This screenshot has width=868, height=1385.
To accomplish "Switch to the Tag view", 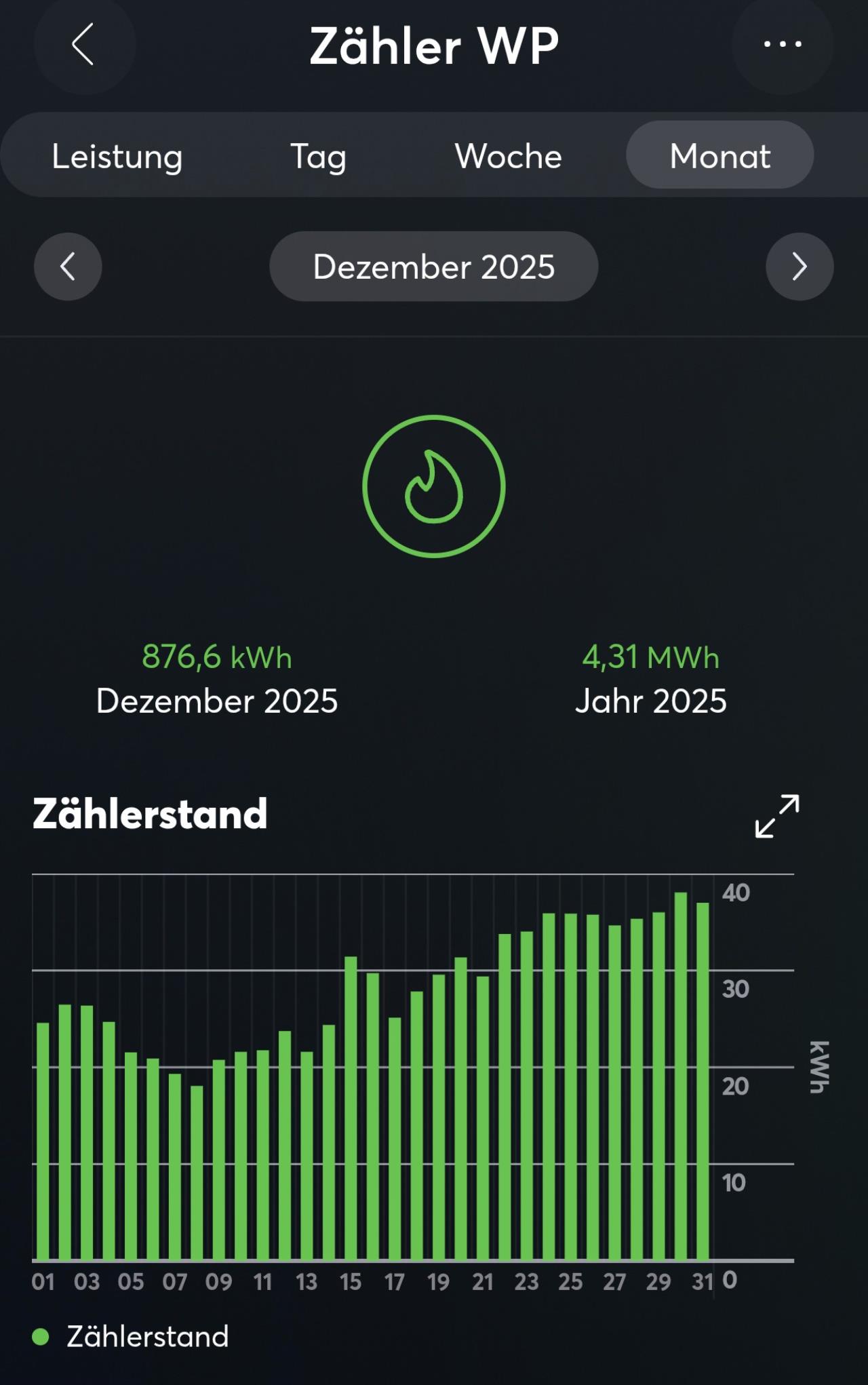I will pyautogui.click(x=318, y=156).
